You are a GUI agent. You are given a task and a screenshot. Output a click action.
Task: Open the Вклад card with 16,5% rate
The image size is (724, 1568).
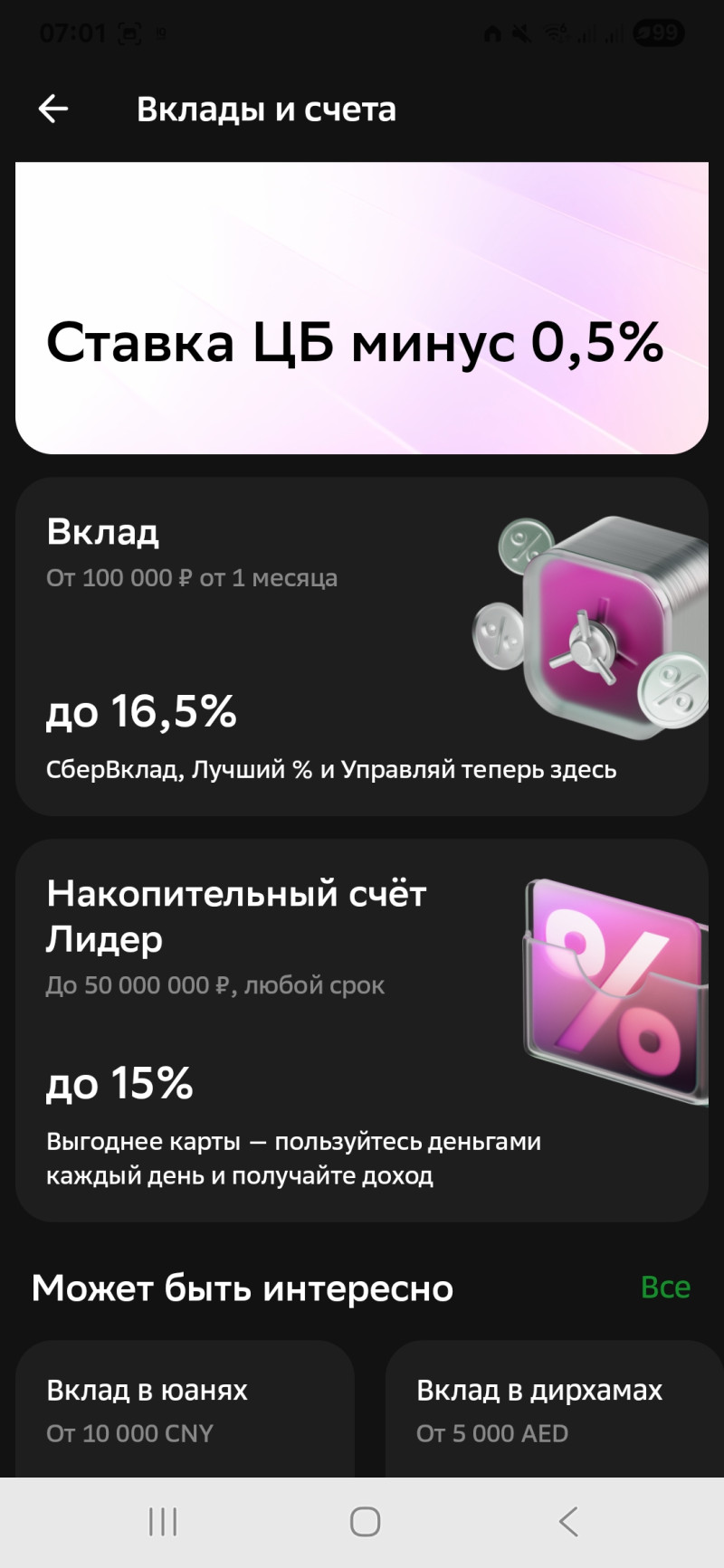click(x=362, y=646)
